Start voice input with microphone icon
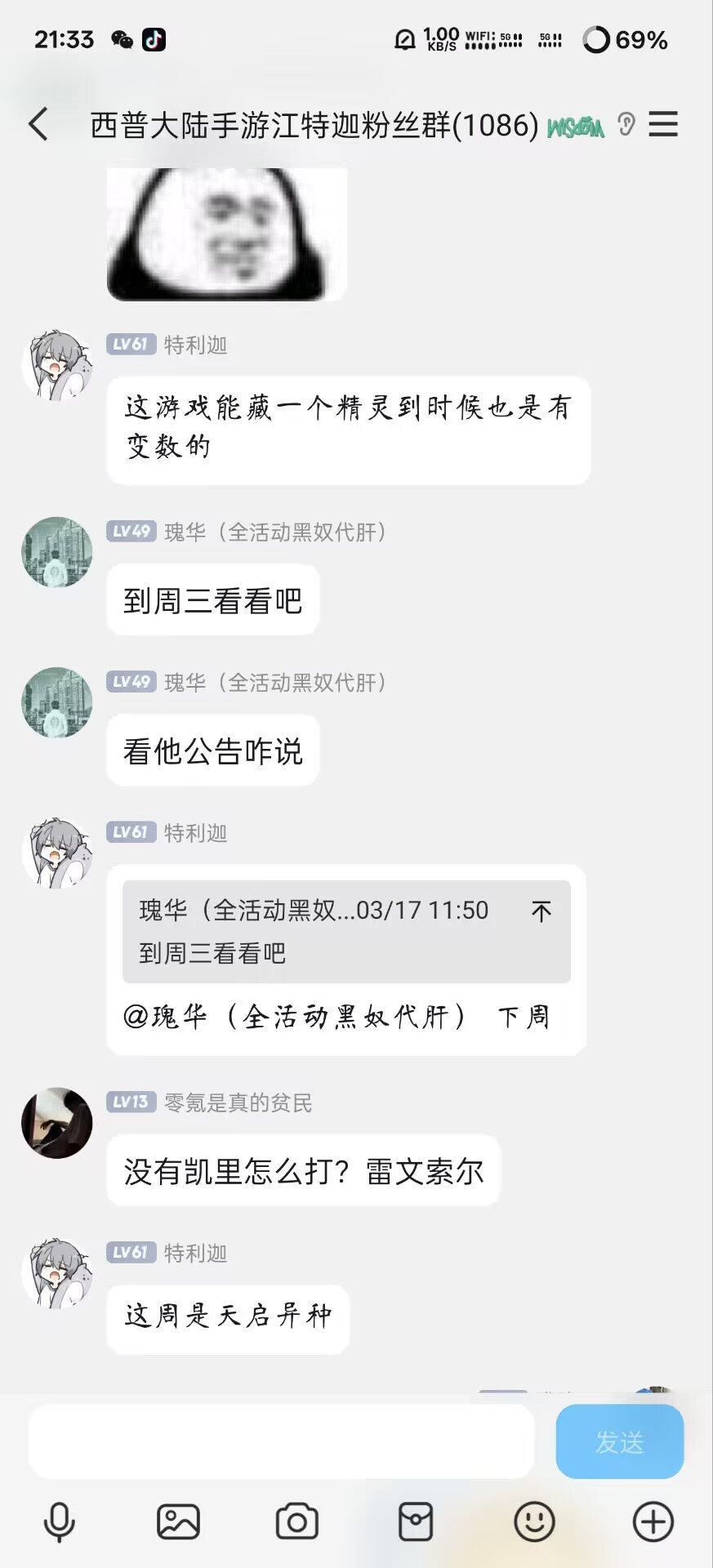The width and height of the screenshot is (713, 1568). coord(59,1522)
